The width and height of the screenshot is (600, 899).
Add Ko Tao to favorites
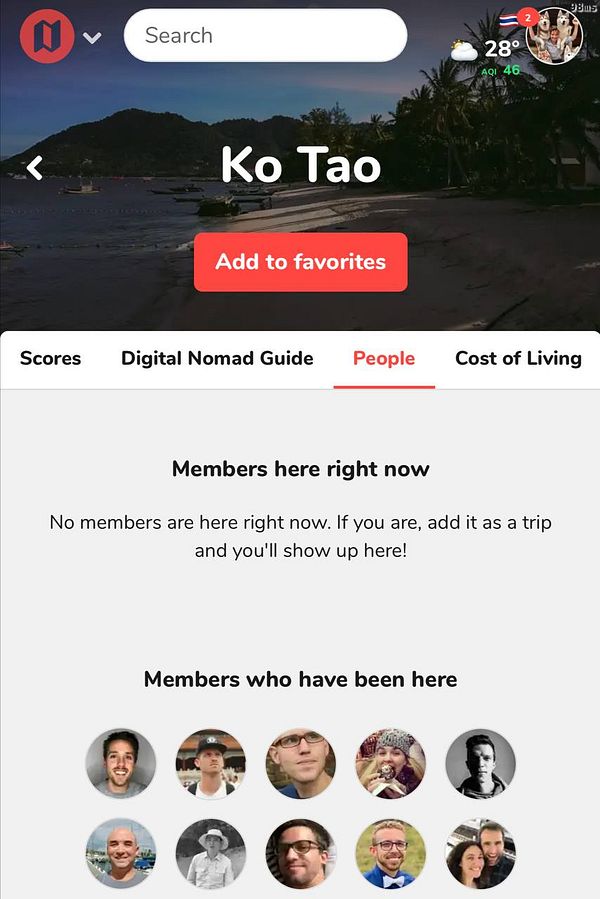[x=300, y=262]
